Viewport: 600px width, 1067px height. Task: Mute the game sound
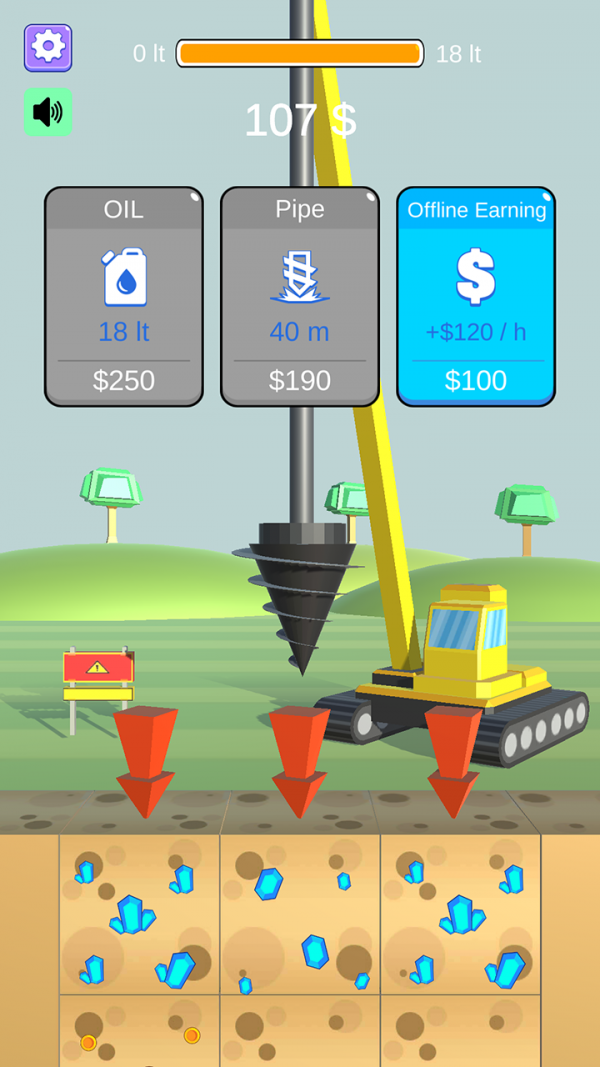click(x=48, y=111)
